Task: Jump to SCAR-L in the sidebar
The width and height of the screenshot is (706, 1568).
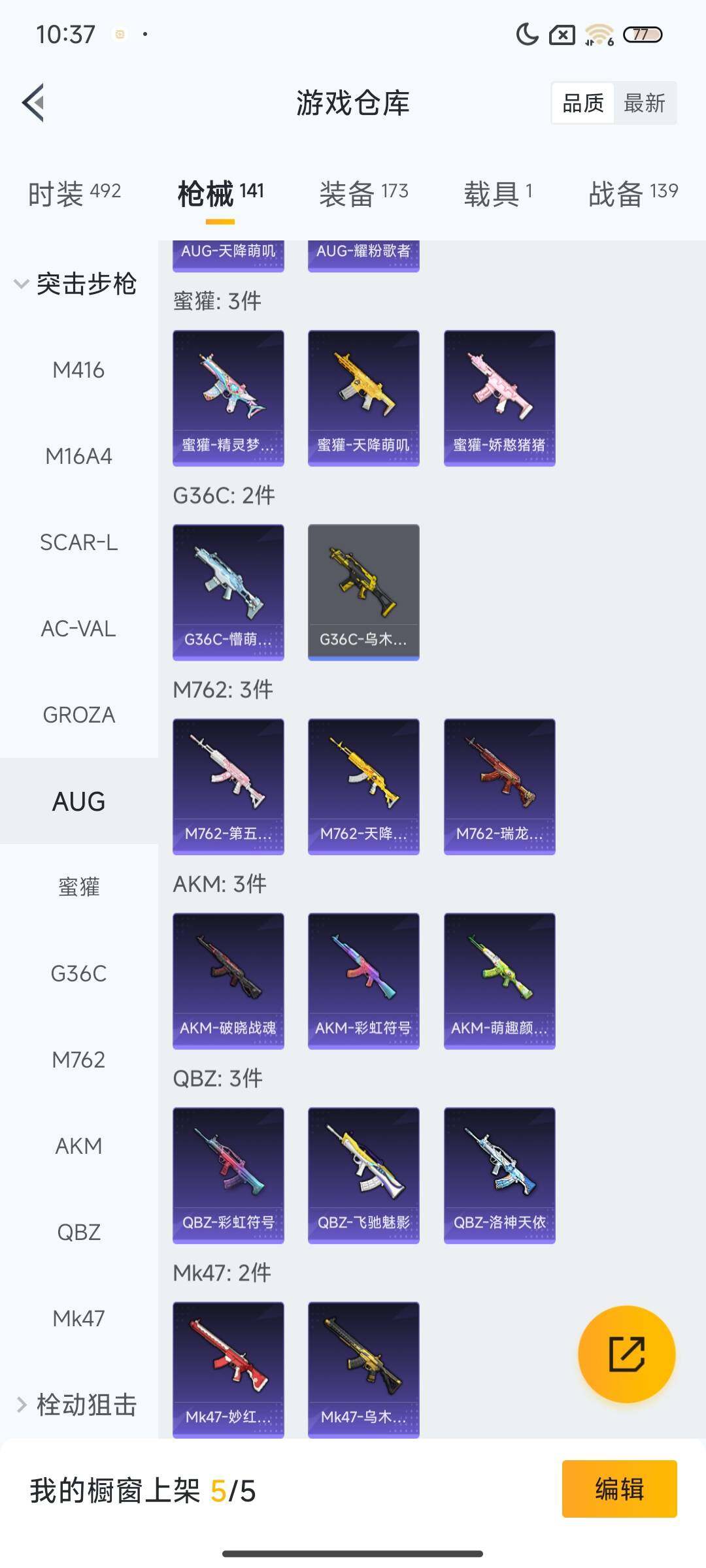Action: tap(78, 542)
